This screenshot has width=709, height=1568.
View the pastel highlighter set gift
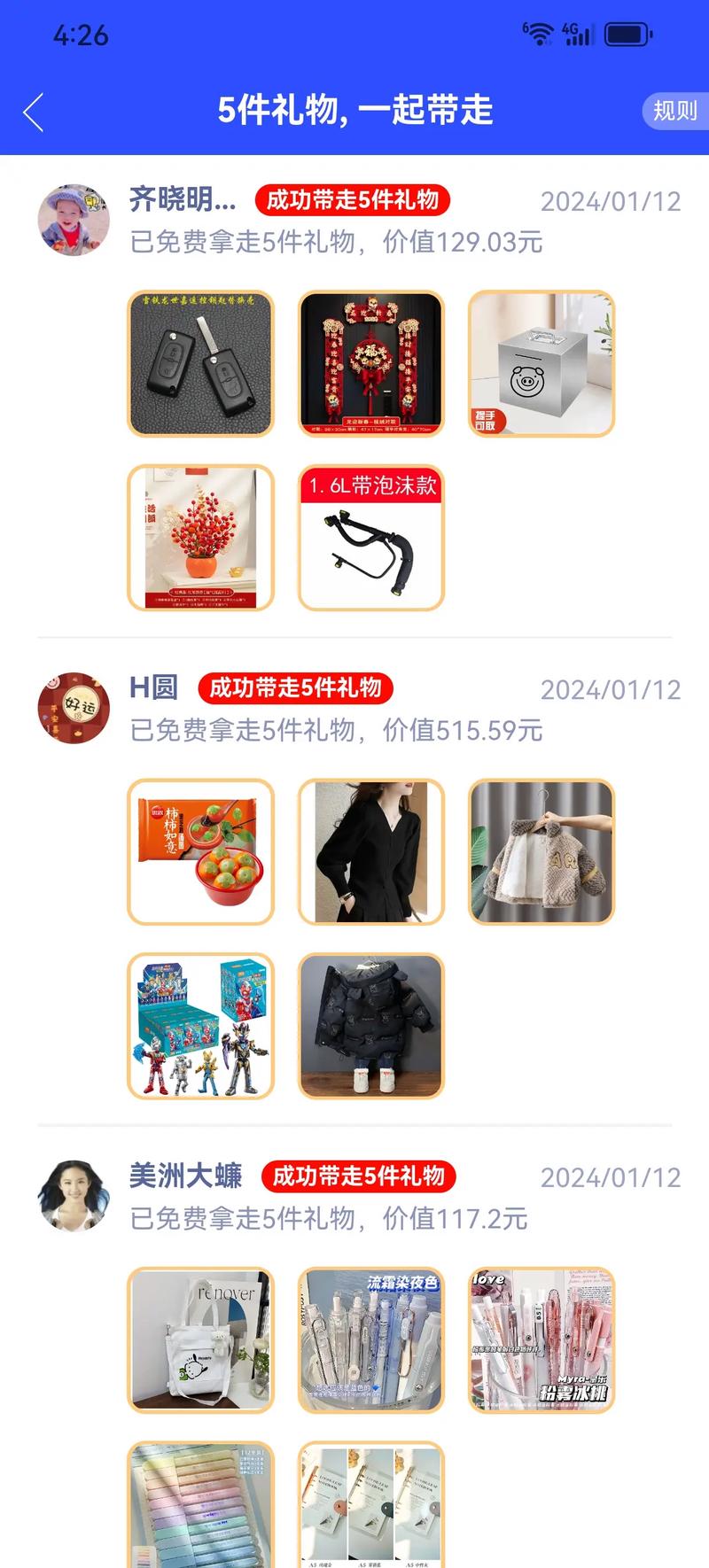[x=201, y=1506]
